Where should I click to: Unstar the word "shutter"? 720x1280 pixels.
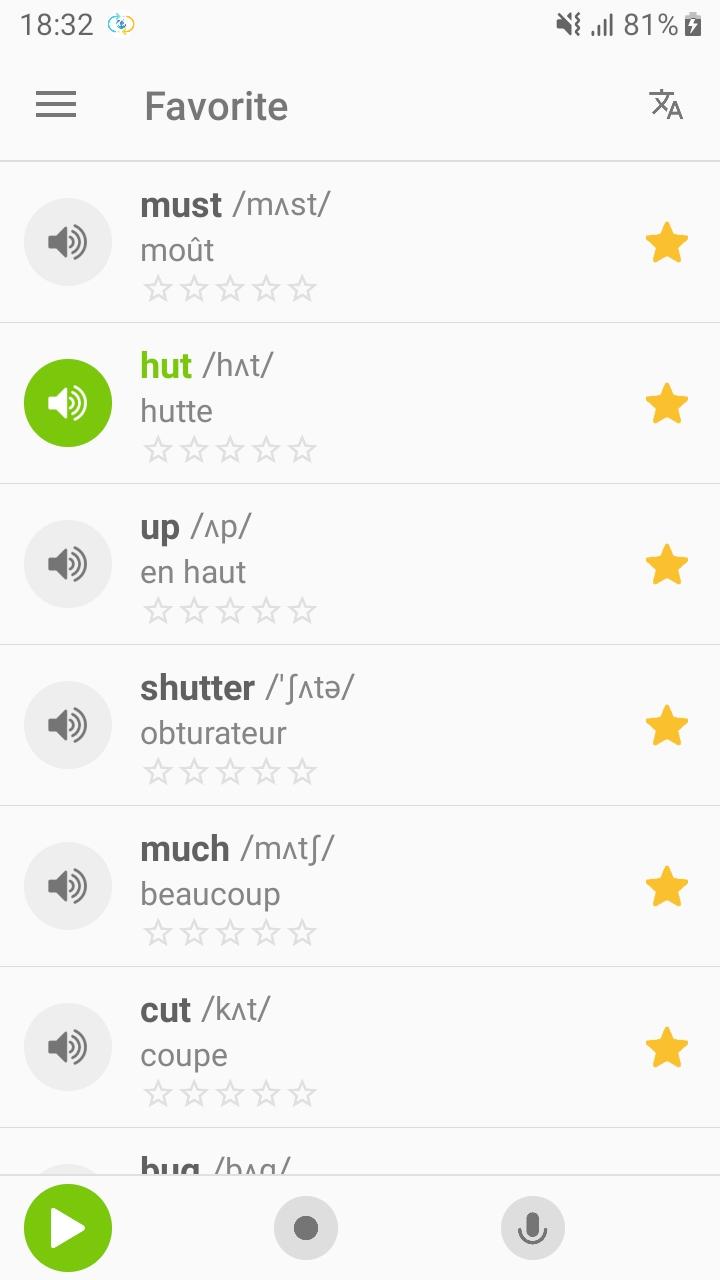[666, 726]
